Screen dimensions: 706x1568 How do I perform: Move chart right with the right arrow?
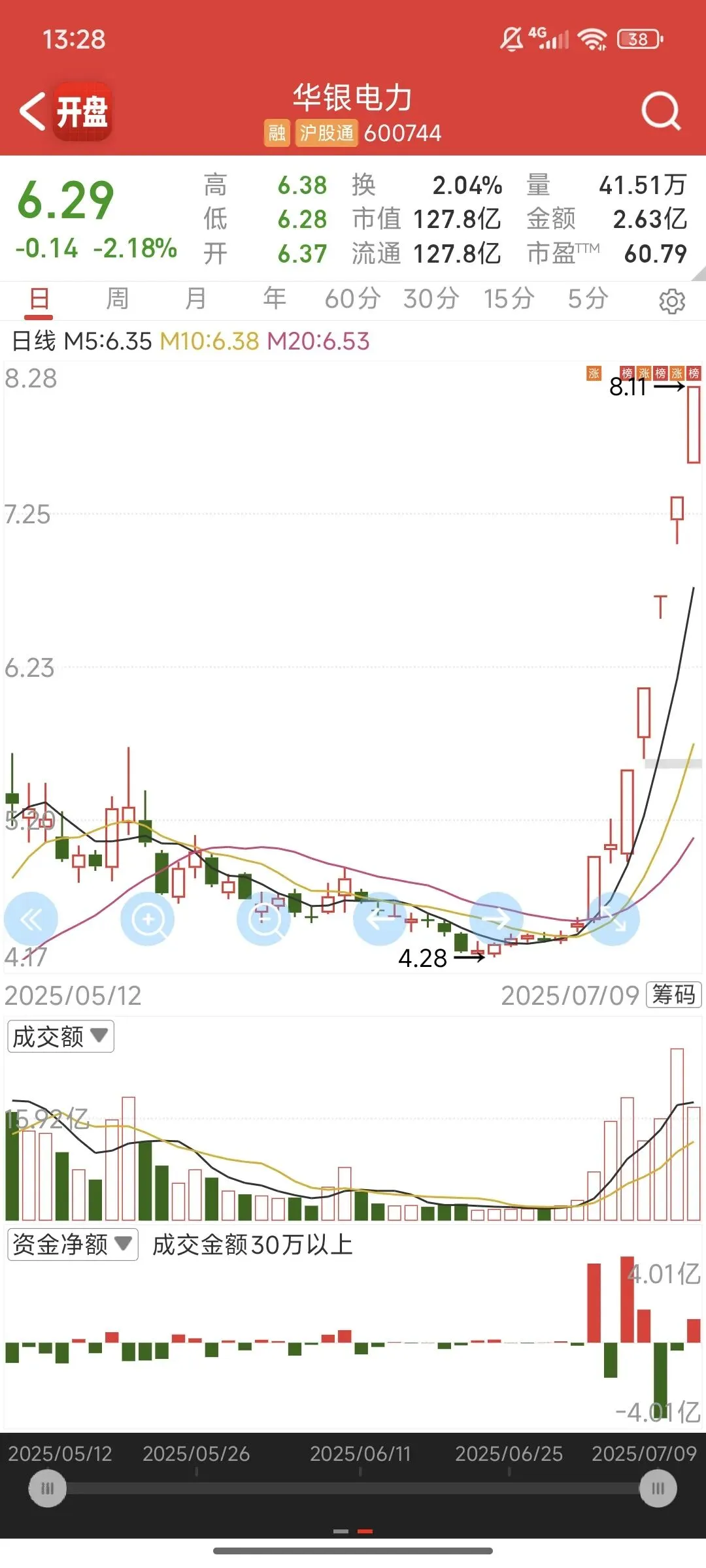coord(496,919)
